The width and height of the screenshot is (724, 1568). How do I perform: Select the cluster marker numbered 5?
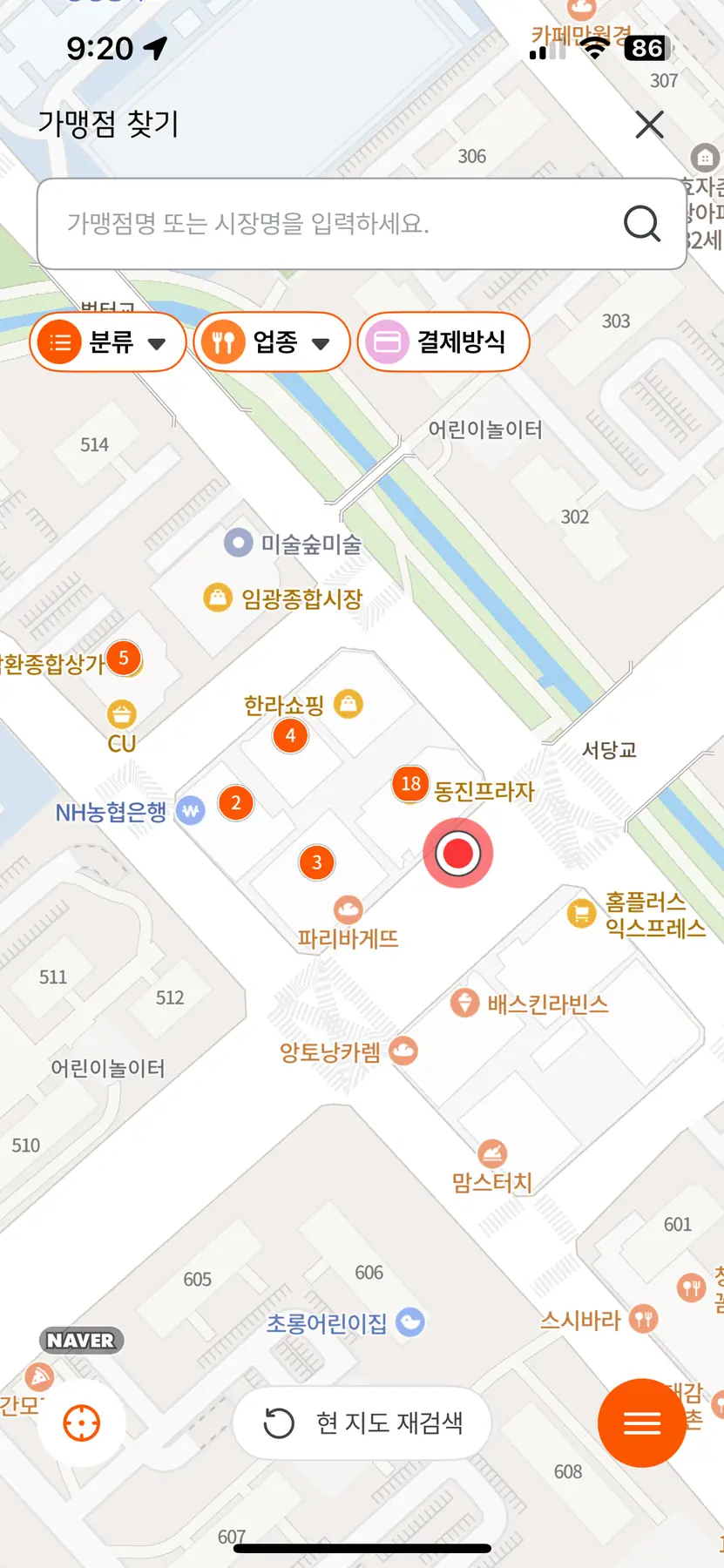124,659
